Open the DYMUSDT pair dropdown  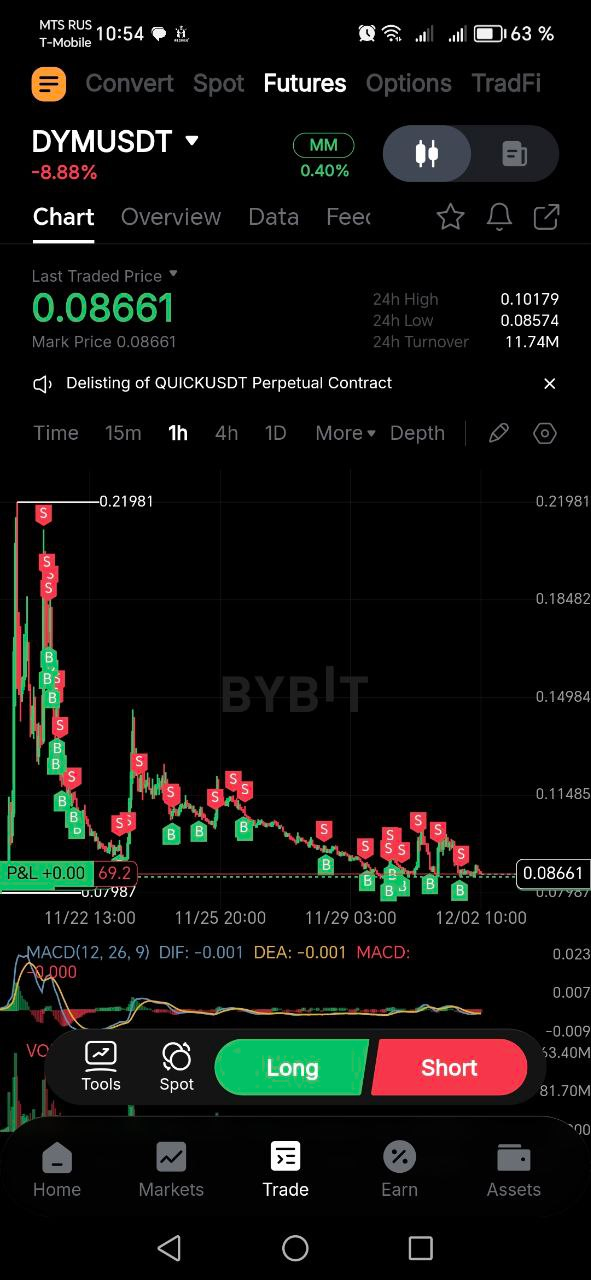192,141
